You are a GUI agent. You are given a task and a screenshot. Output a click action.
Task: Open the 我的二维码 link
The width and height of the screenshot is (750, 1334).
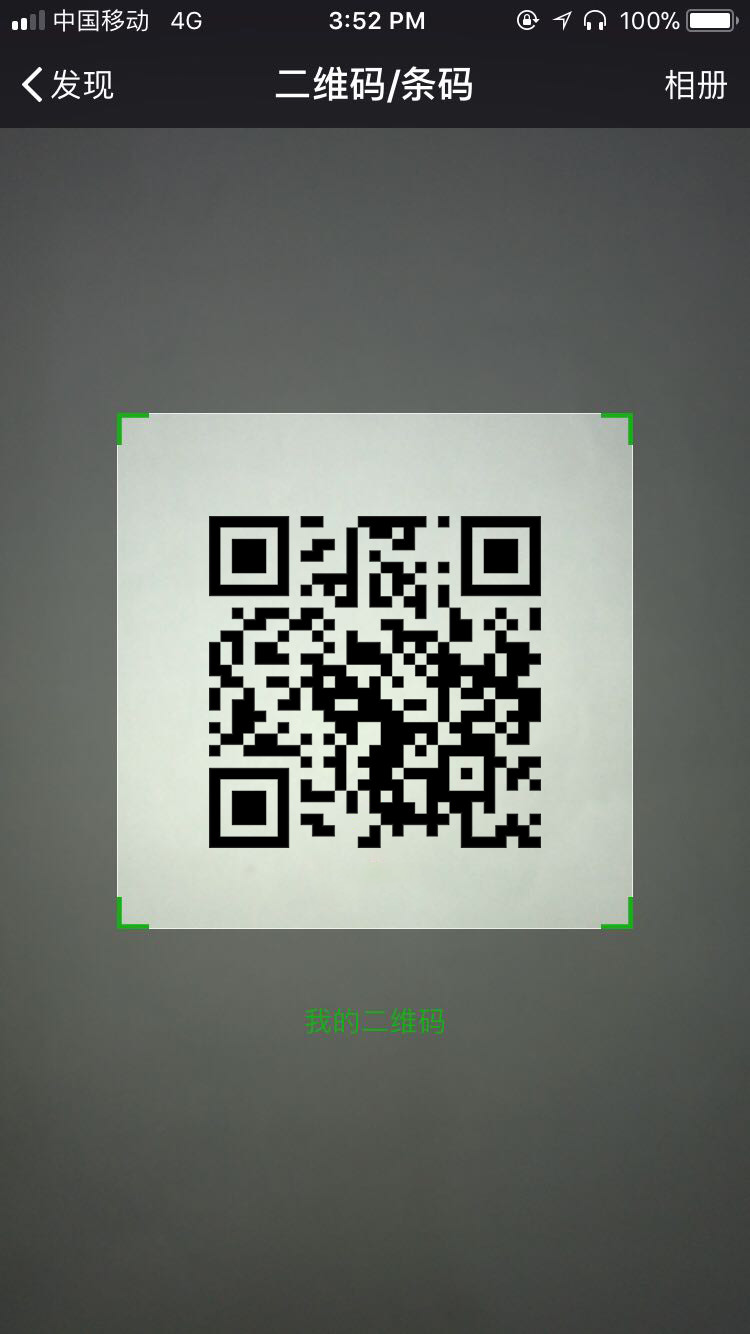tap(375, 1021)
